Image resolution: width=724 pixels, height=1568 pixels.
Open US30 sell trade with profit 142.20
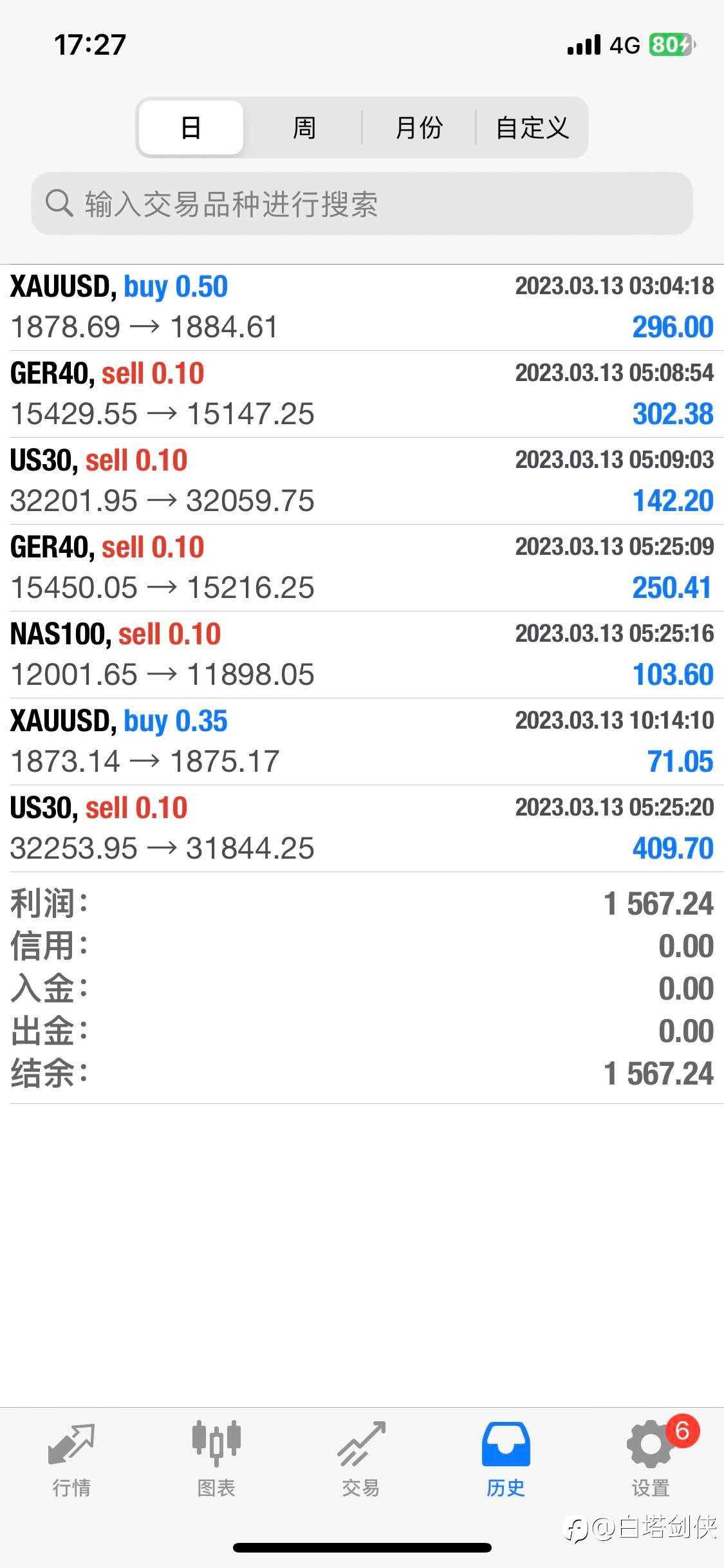click(x=362, y=481)
